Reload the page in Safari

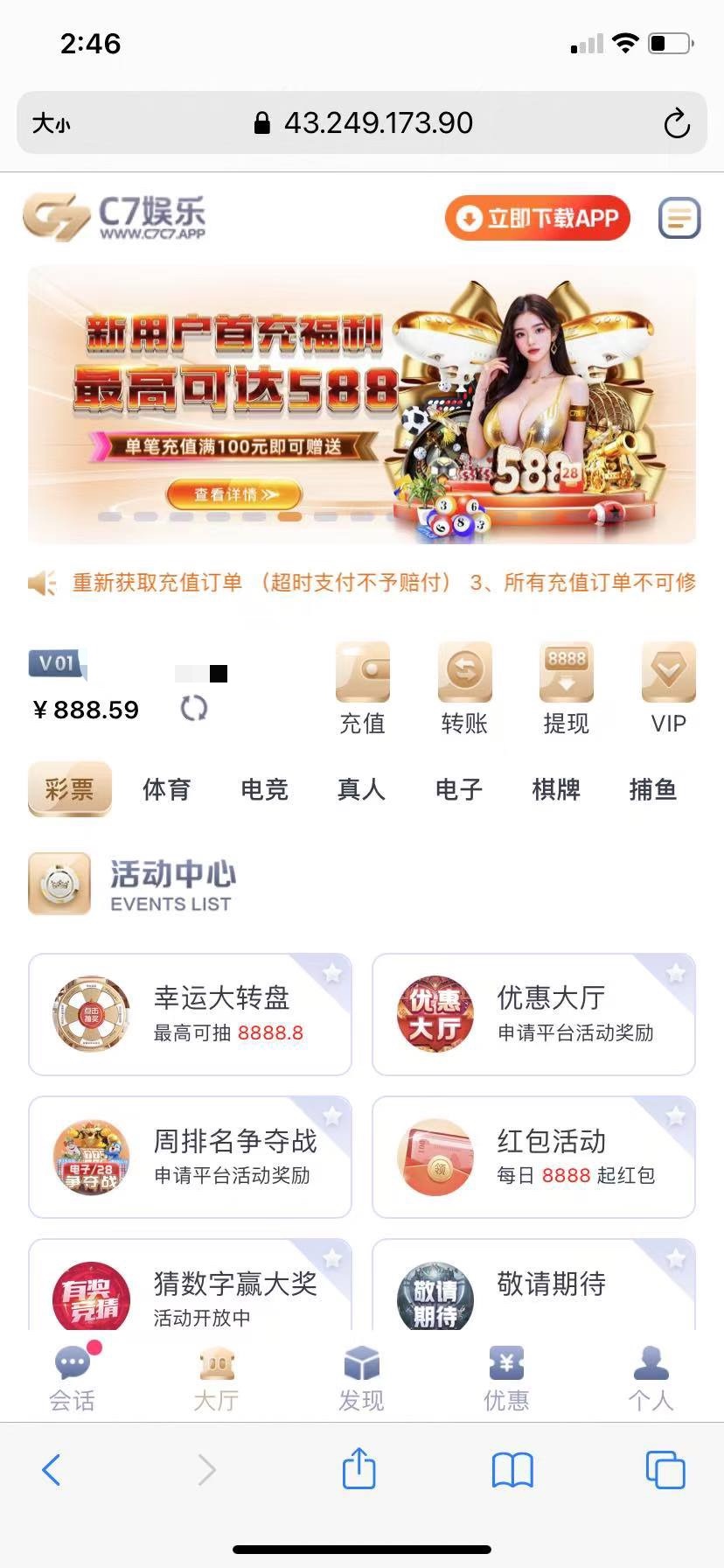[x=676, y=123]
